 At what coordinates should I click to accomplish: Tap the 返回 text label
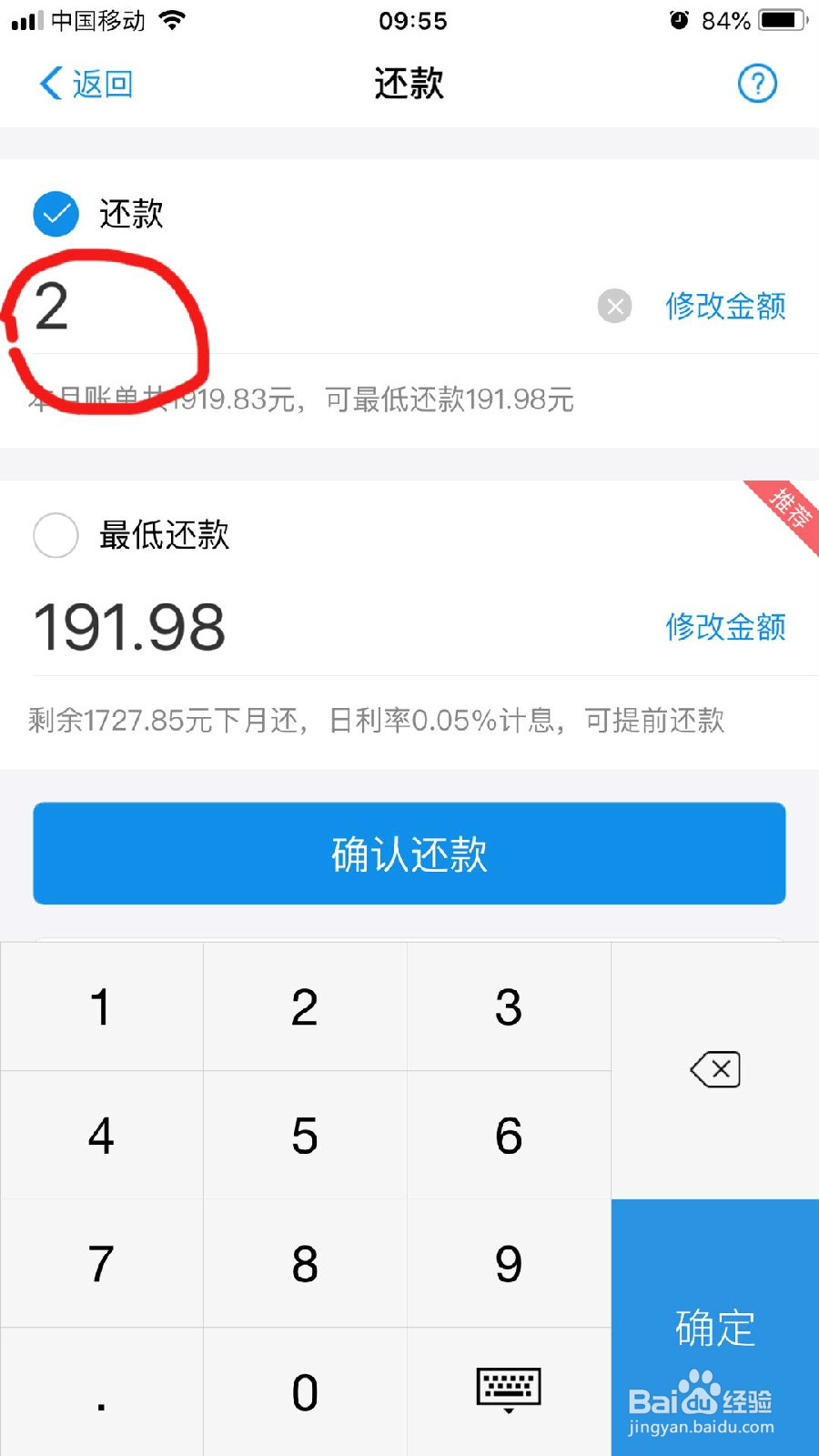pos(105,83)
